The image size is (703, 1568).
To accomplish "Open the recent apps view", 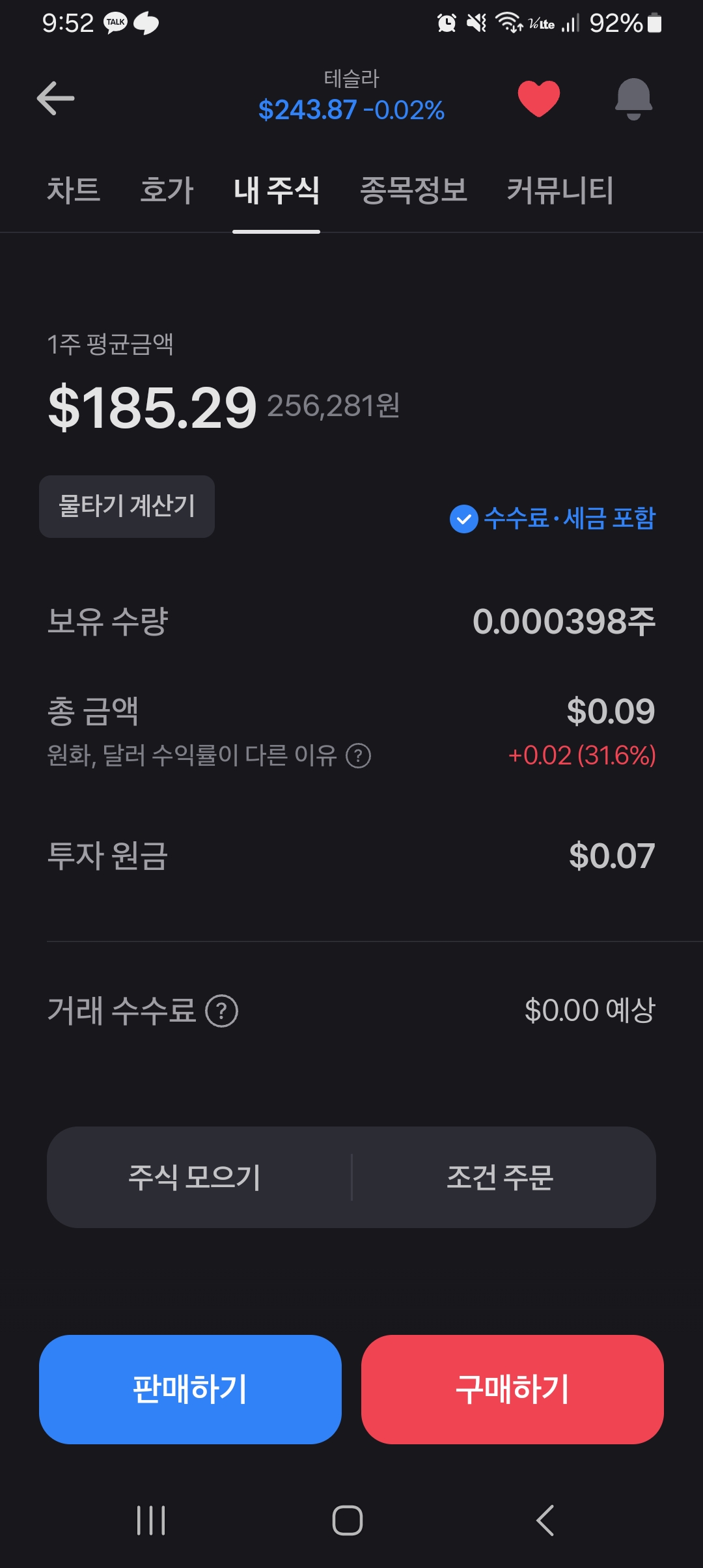I will tap(151, 1520).
